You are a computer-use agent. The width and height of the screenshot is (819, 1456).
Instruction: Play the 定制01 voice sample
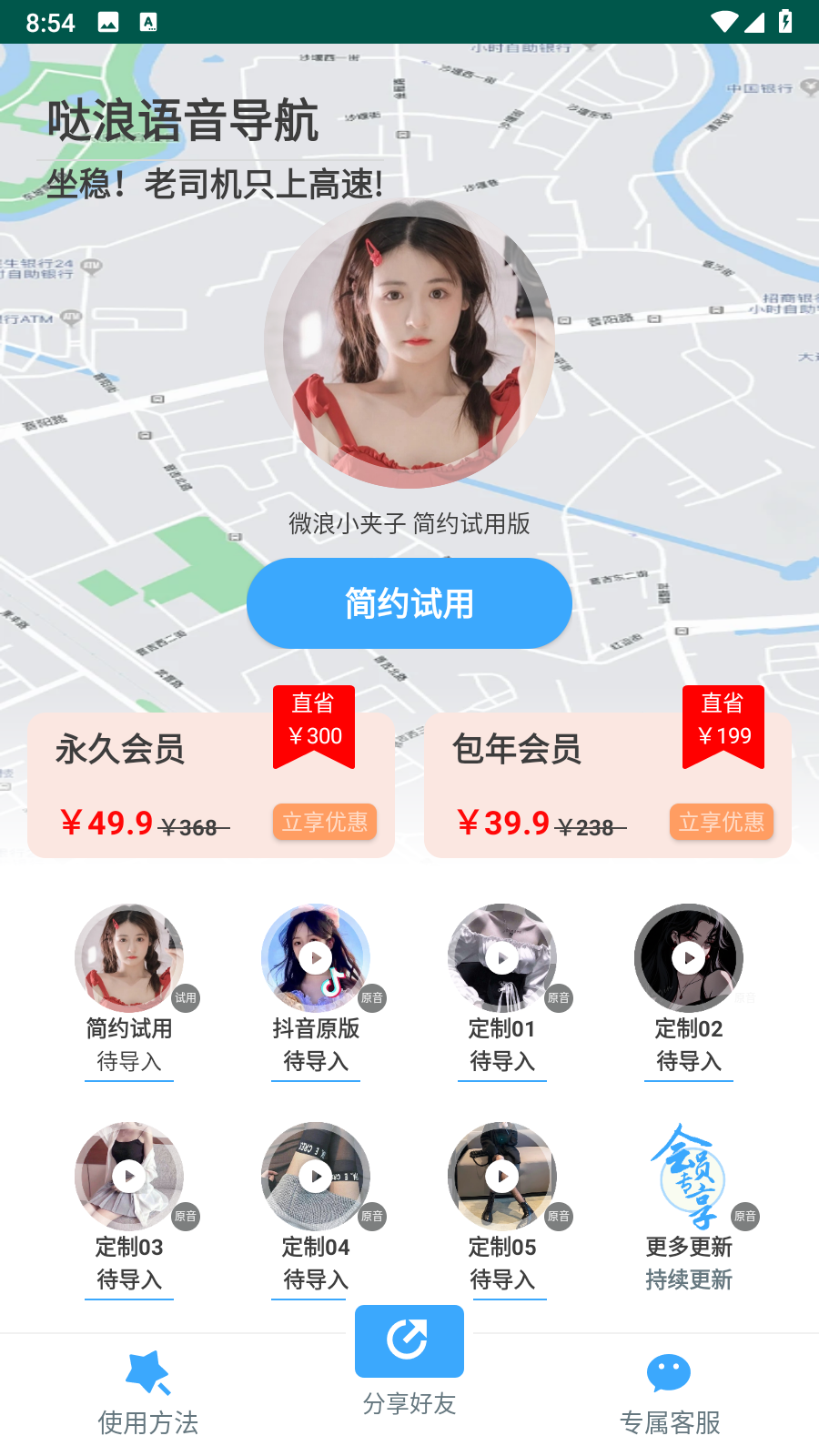click(x=502, y=958)
